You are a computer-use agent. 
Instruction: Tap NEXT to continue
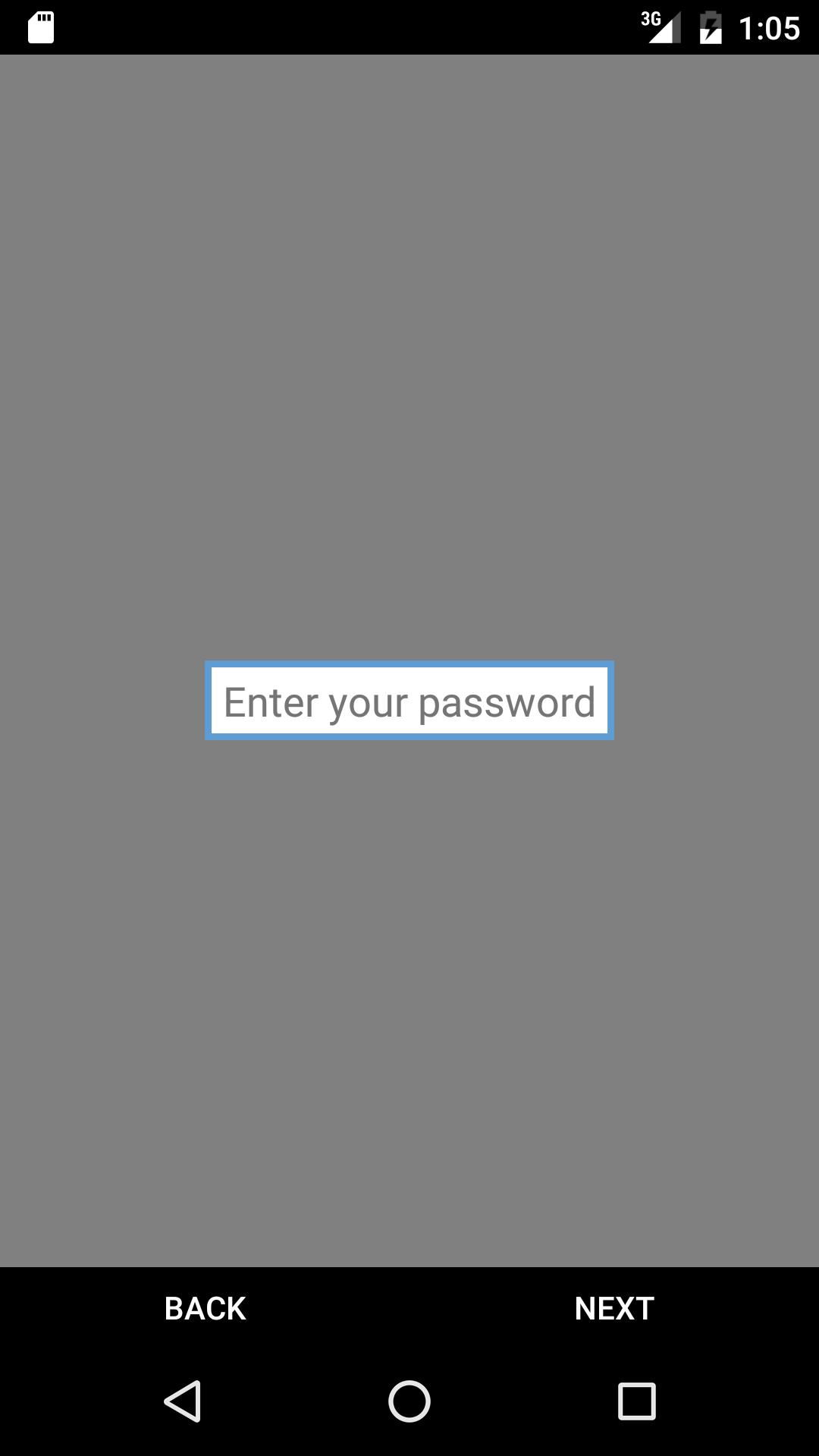click(614, 1308)
